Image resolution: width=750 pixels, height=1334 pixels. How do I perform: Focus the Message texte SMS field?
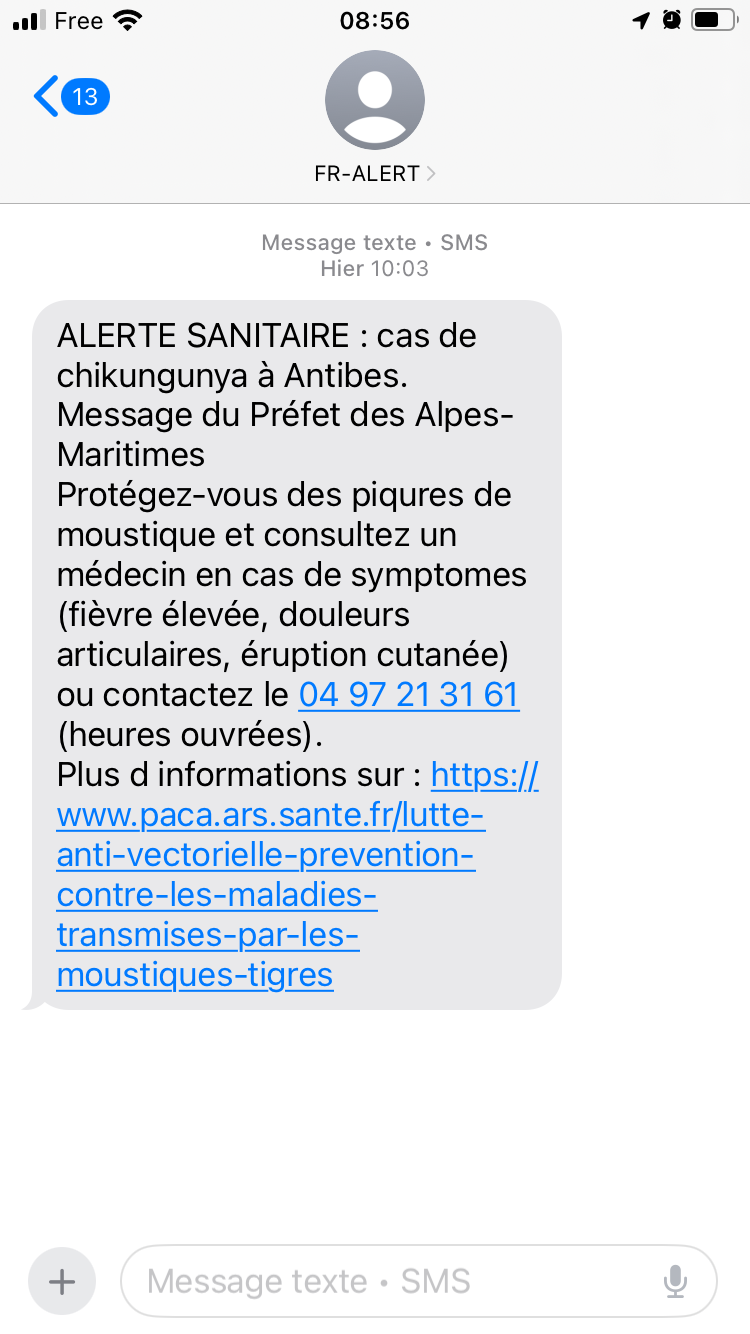pyautogui.click(x=390, y=1281)
